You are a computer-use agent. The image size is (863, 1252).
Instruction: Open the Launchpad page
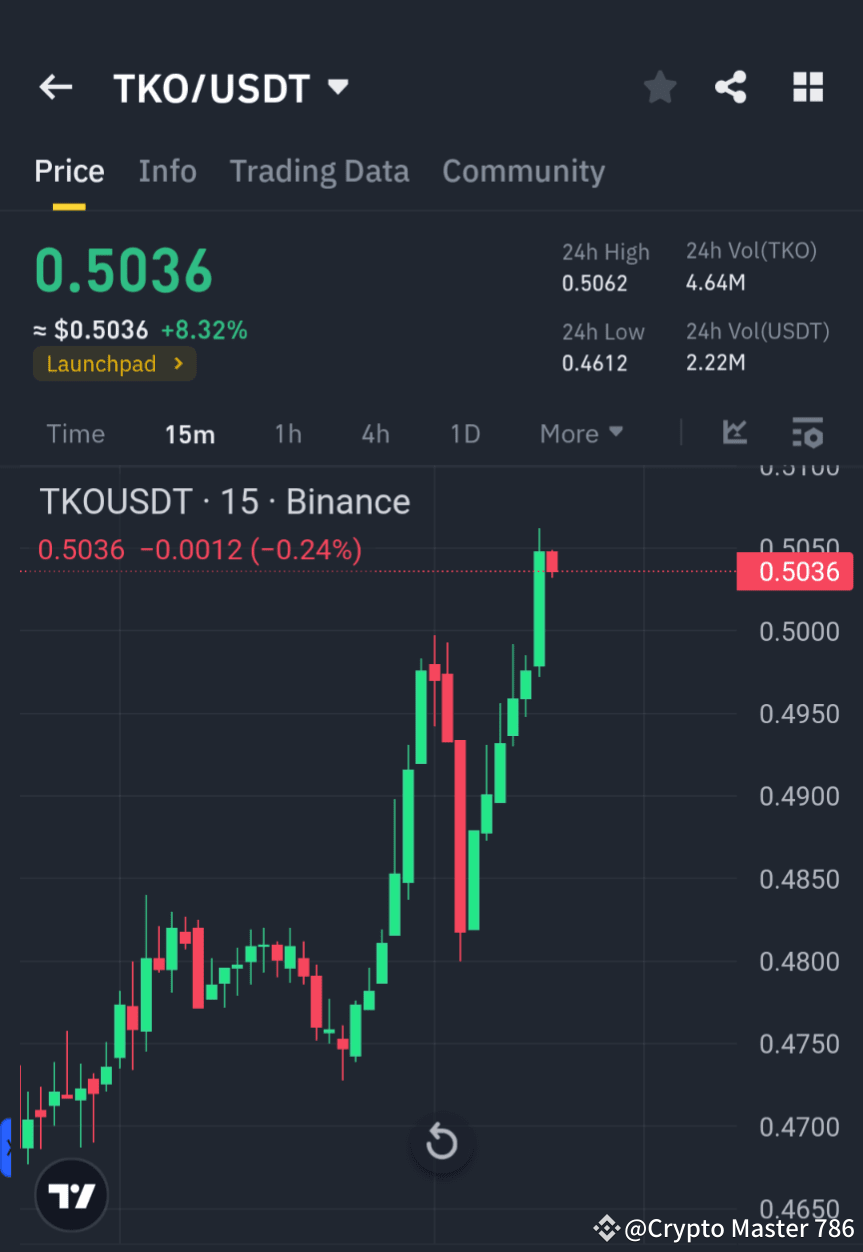coord(114,363)
